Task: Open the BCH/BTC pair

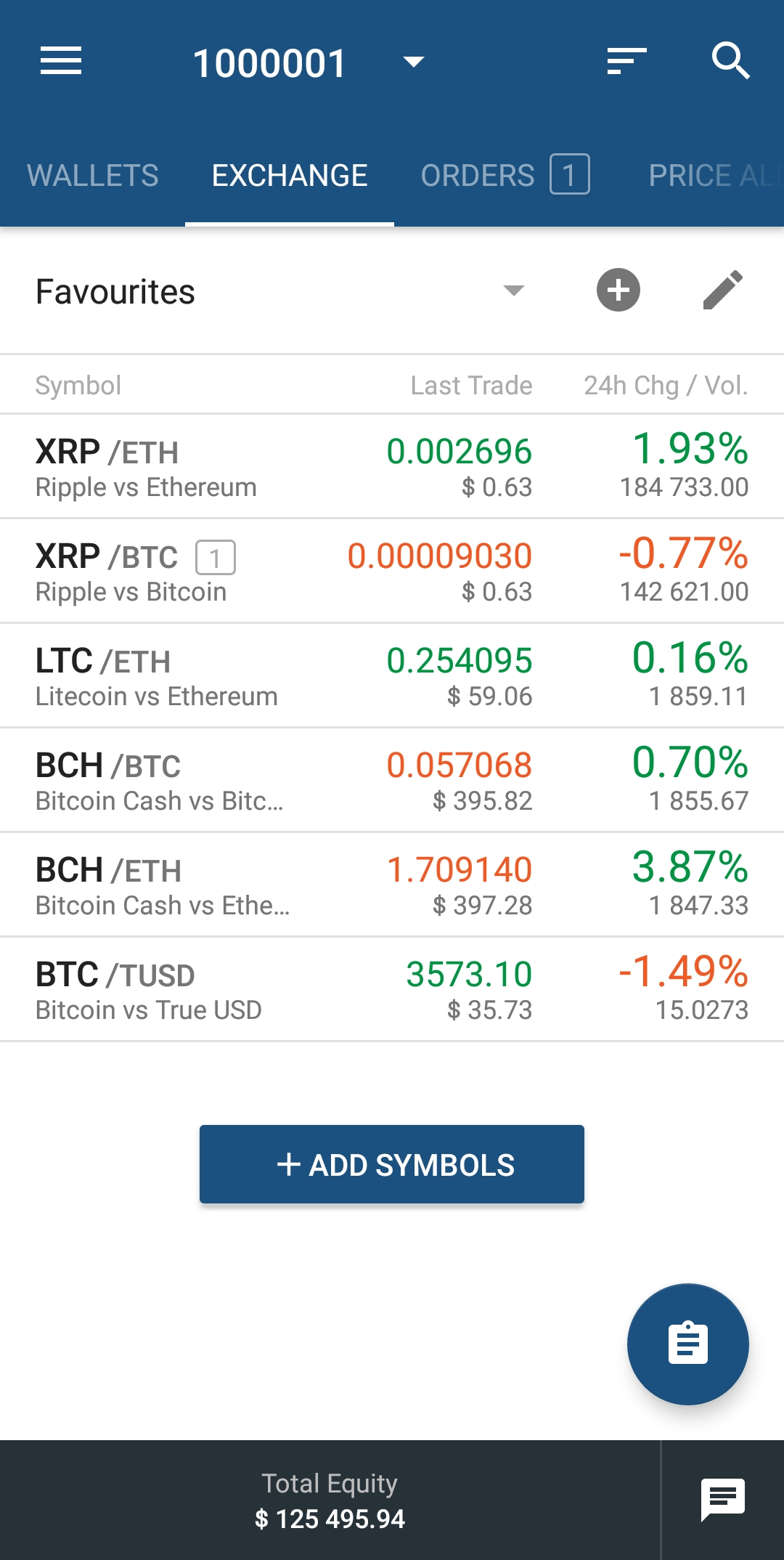Action: click(x=392, y=780)
